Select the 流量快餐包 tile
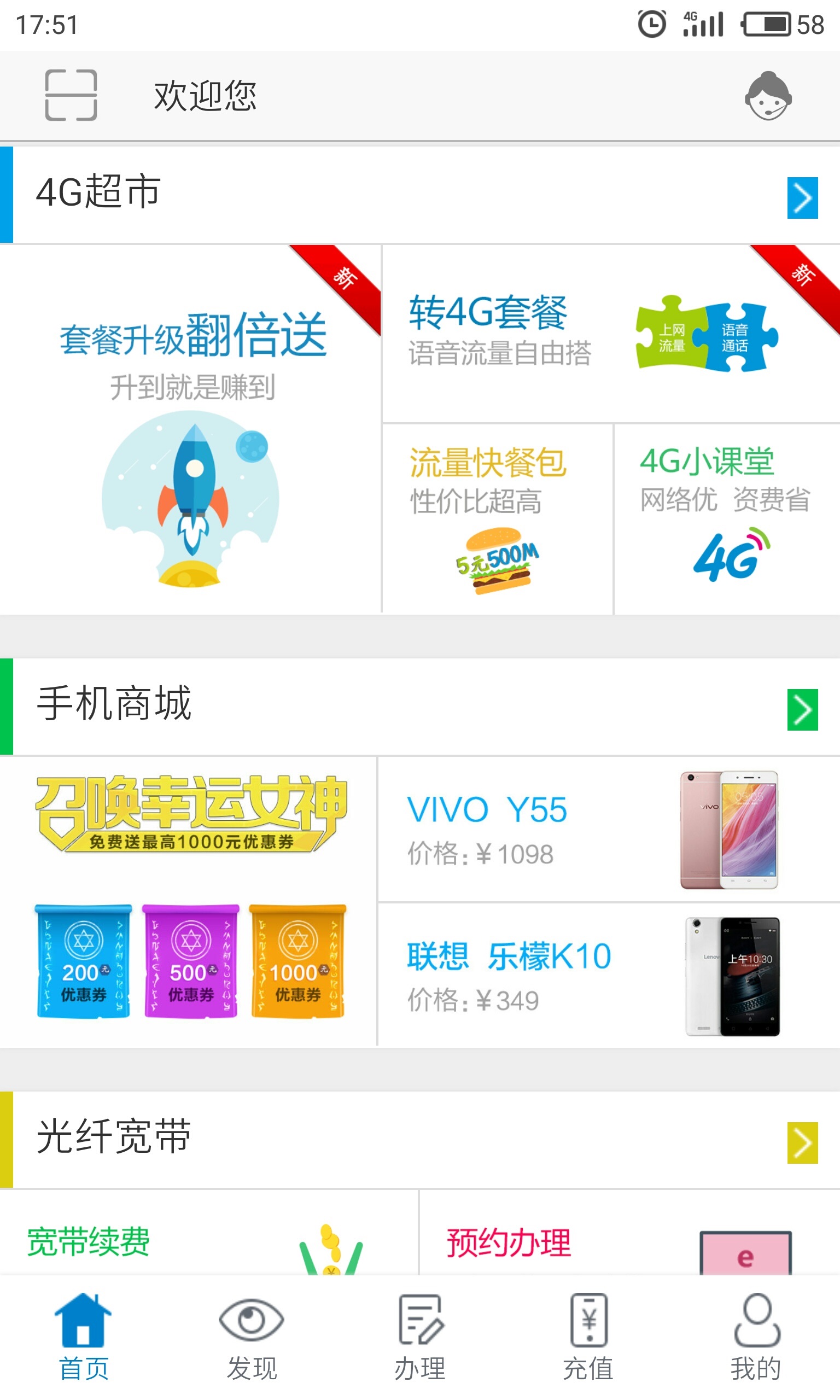 tap(497, 518)
